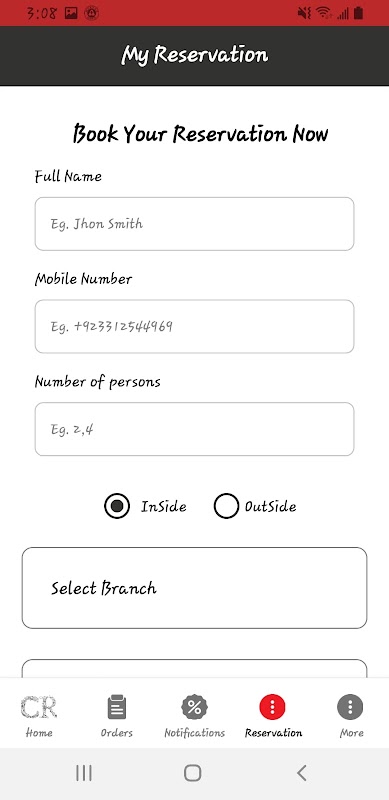Switch to the Orders tab
The height and width of the screenshot is (800, 389).
point(117,715)
